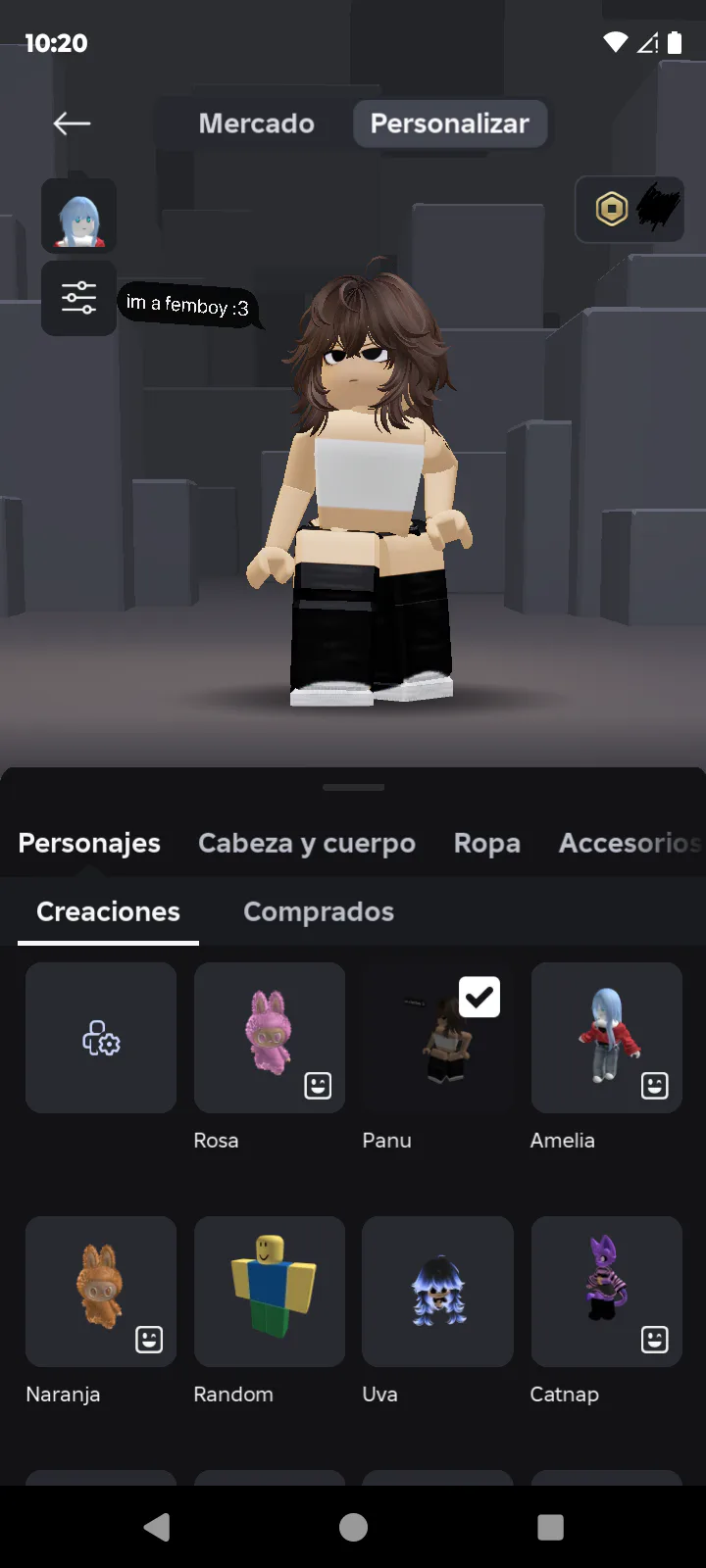Select the Creaciones sub-tab
Image resolution: width=706 pixels, height=1568 pixels.
(108, 911)
